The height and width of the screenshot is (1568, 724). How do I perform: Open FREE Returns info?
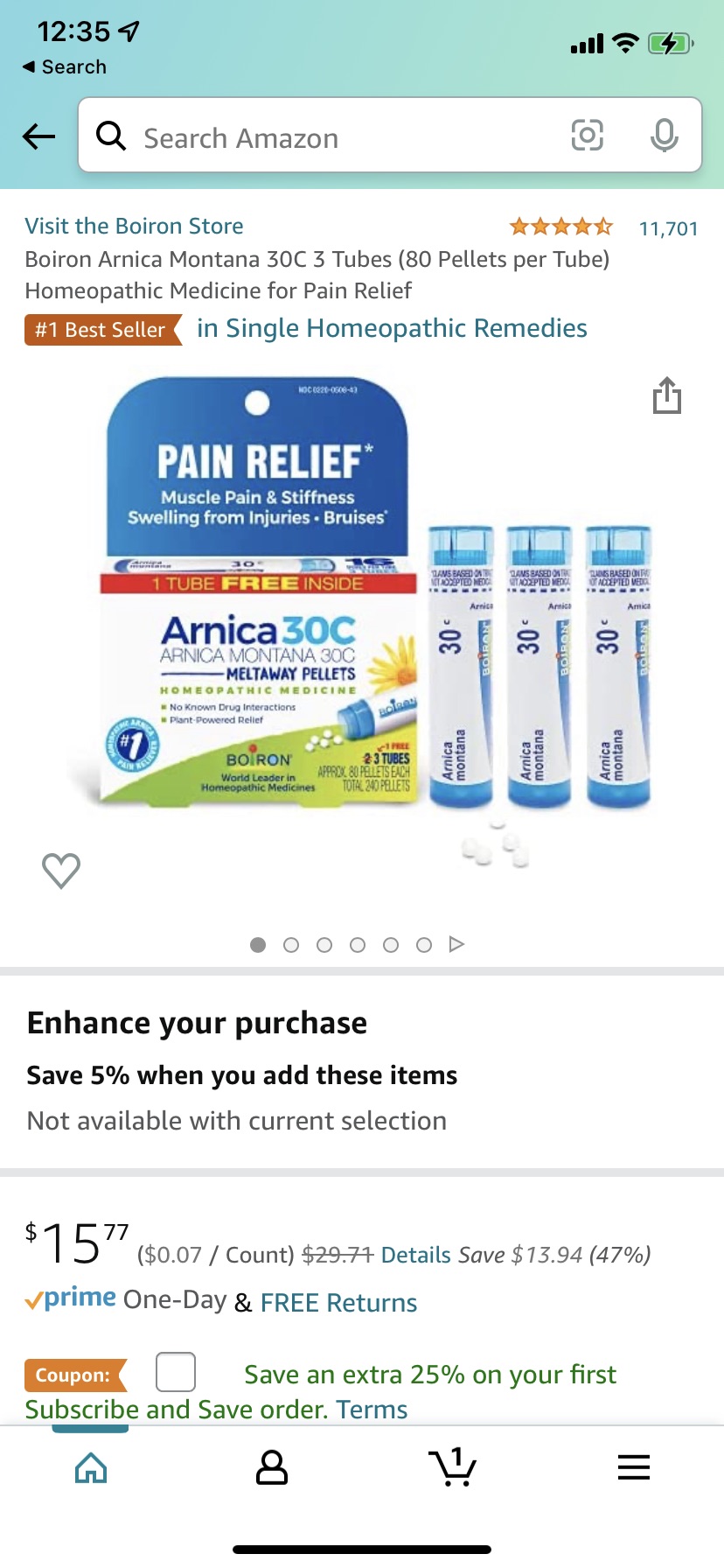338,1303
